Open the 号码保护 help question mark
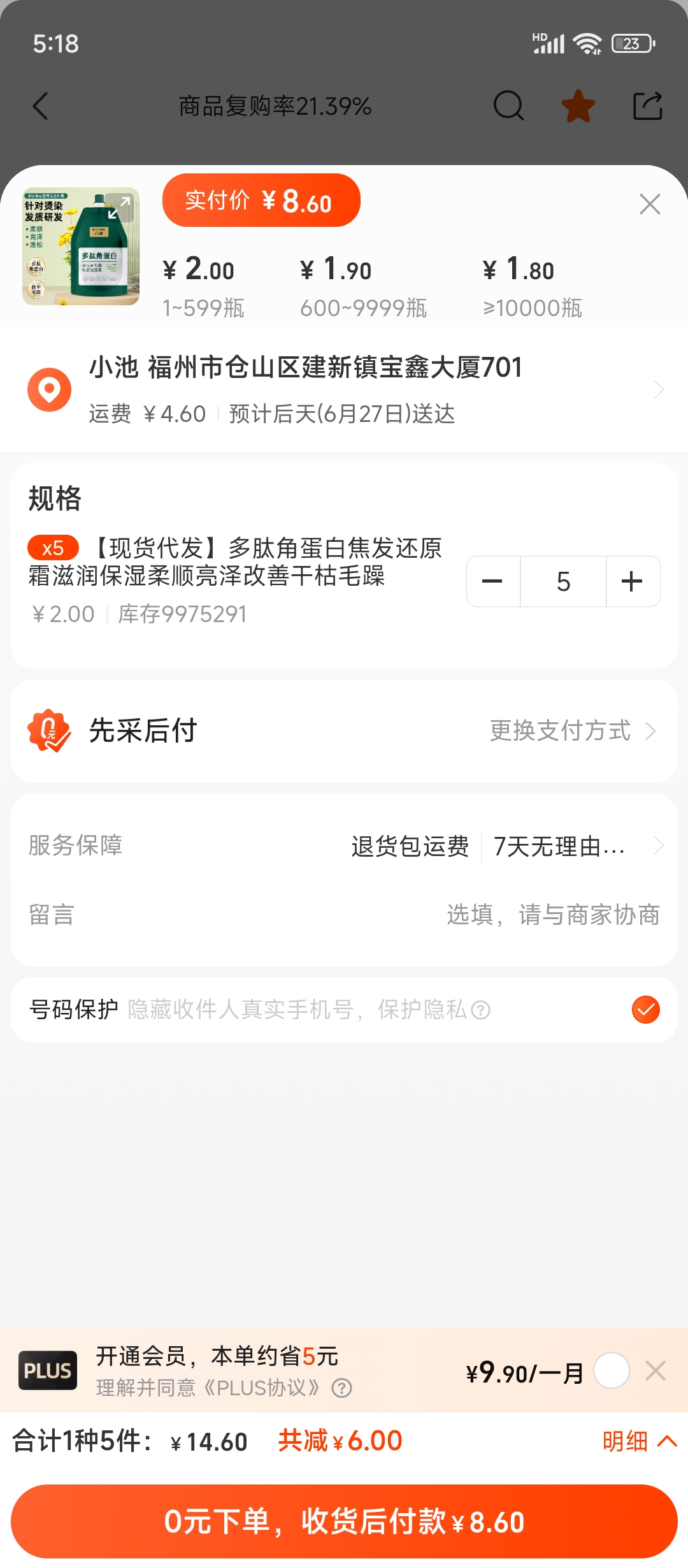Screen dimensions: 688x1568 tap(481, 1010)
